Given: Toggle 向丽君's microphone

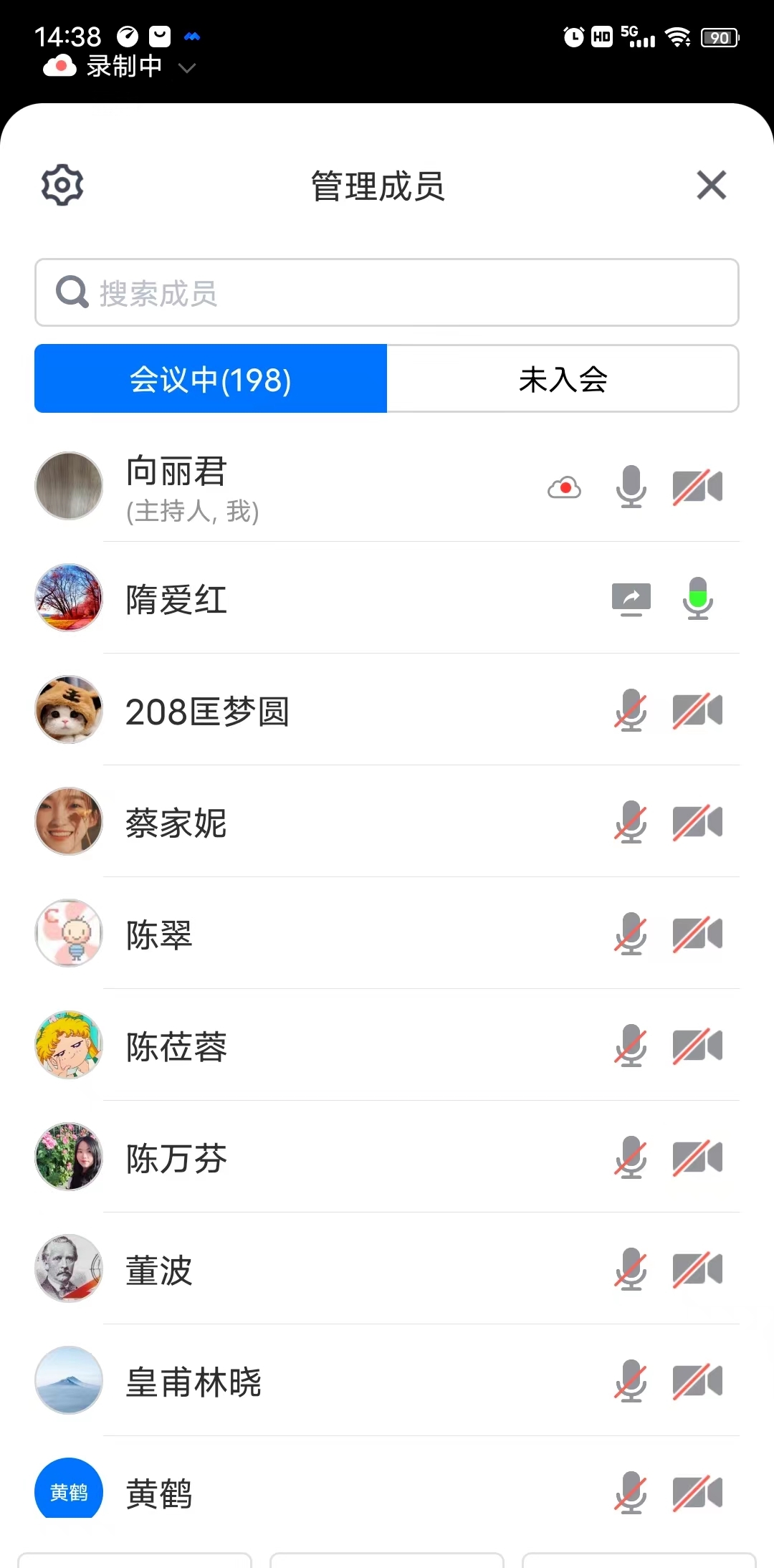Looking at the screenshot, I should (x=631, y=487).
